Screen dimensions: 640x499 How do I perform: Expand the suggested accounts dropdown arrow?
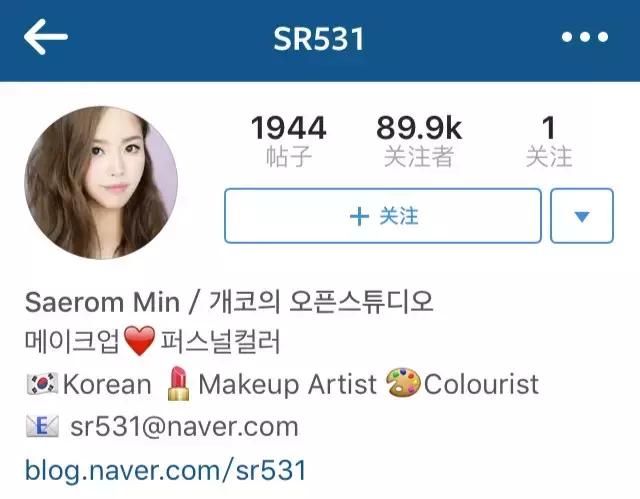tap(582, 216)
